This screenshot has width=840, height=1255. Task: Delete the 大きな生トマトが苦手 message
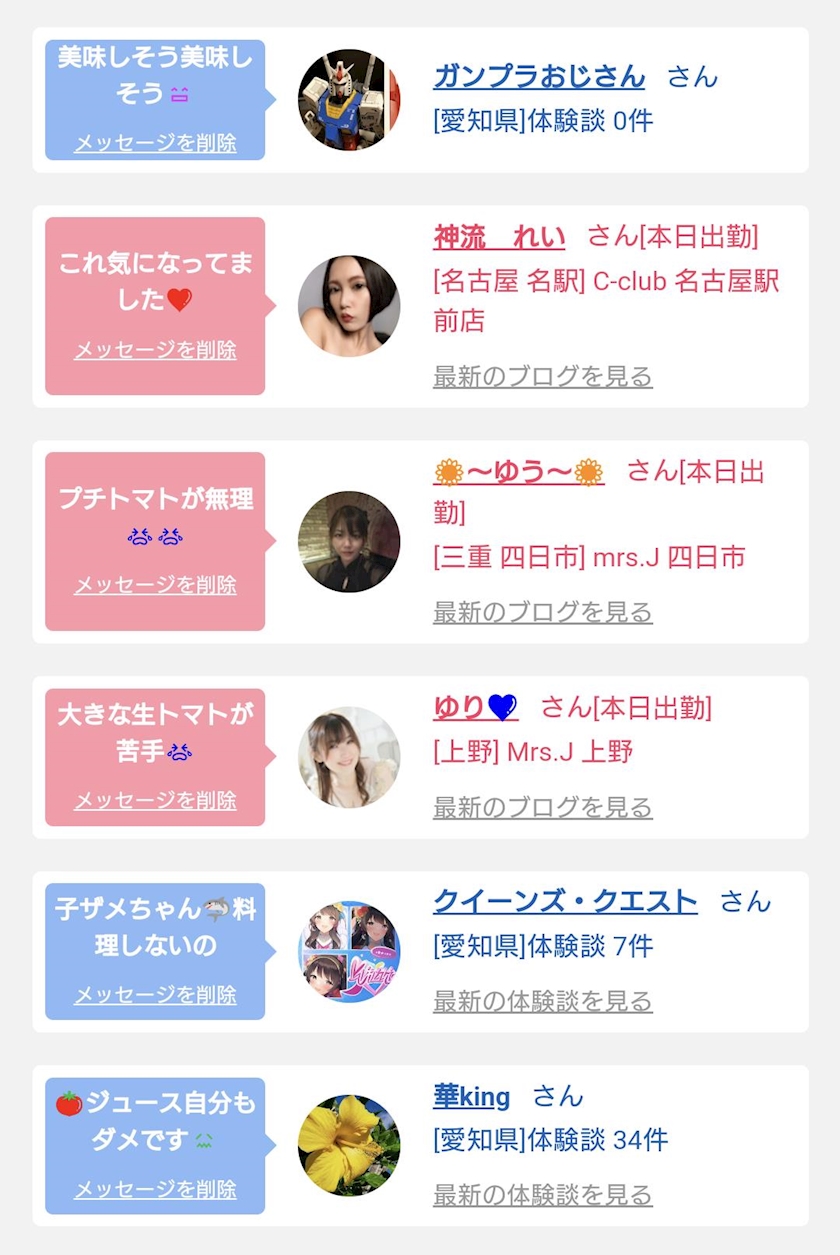(x=155, y=800)
